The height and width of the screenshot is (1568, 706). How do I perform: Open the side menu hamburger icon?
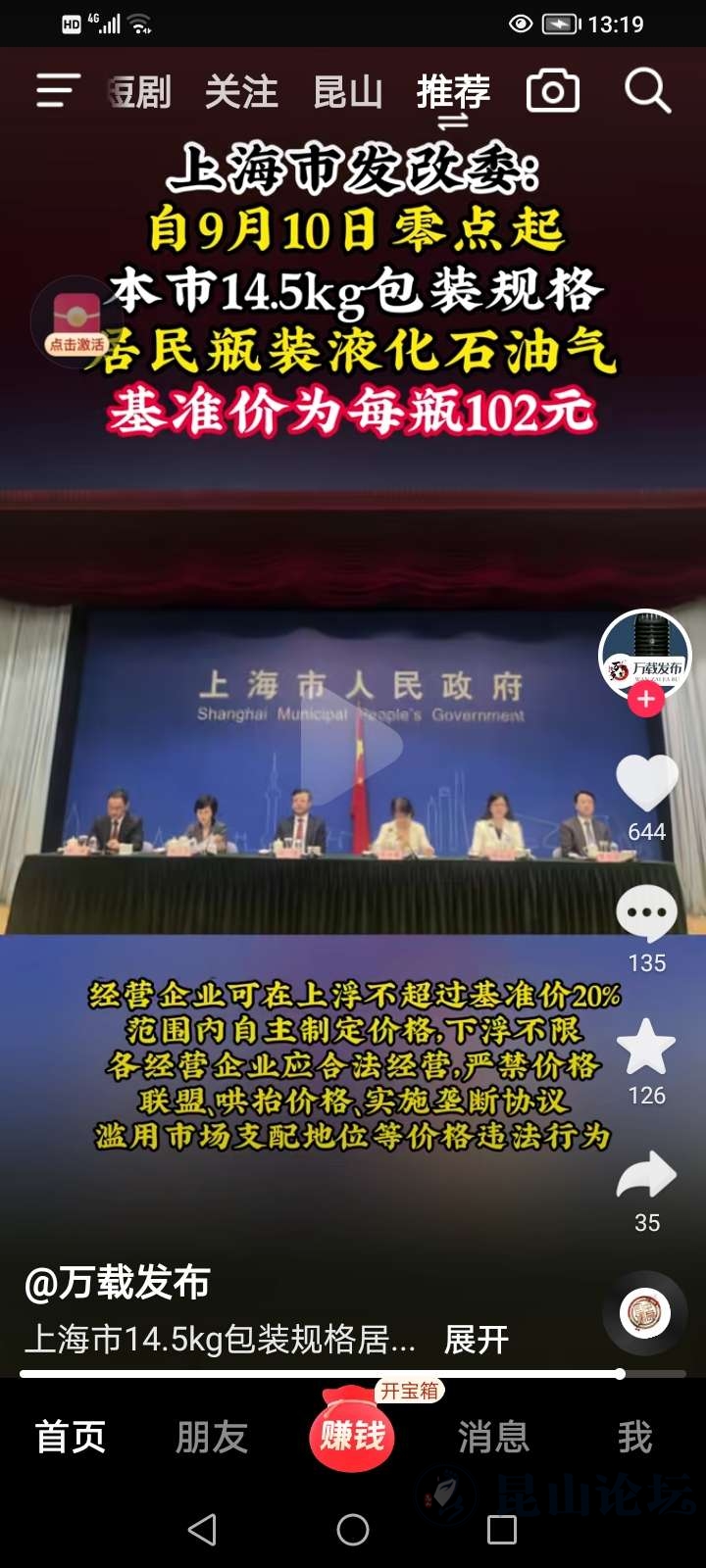coord(57,91)
